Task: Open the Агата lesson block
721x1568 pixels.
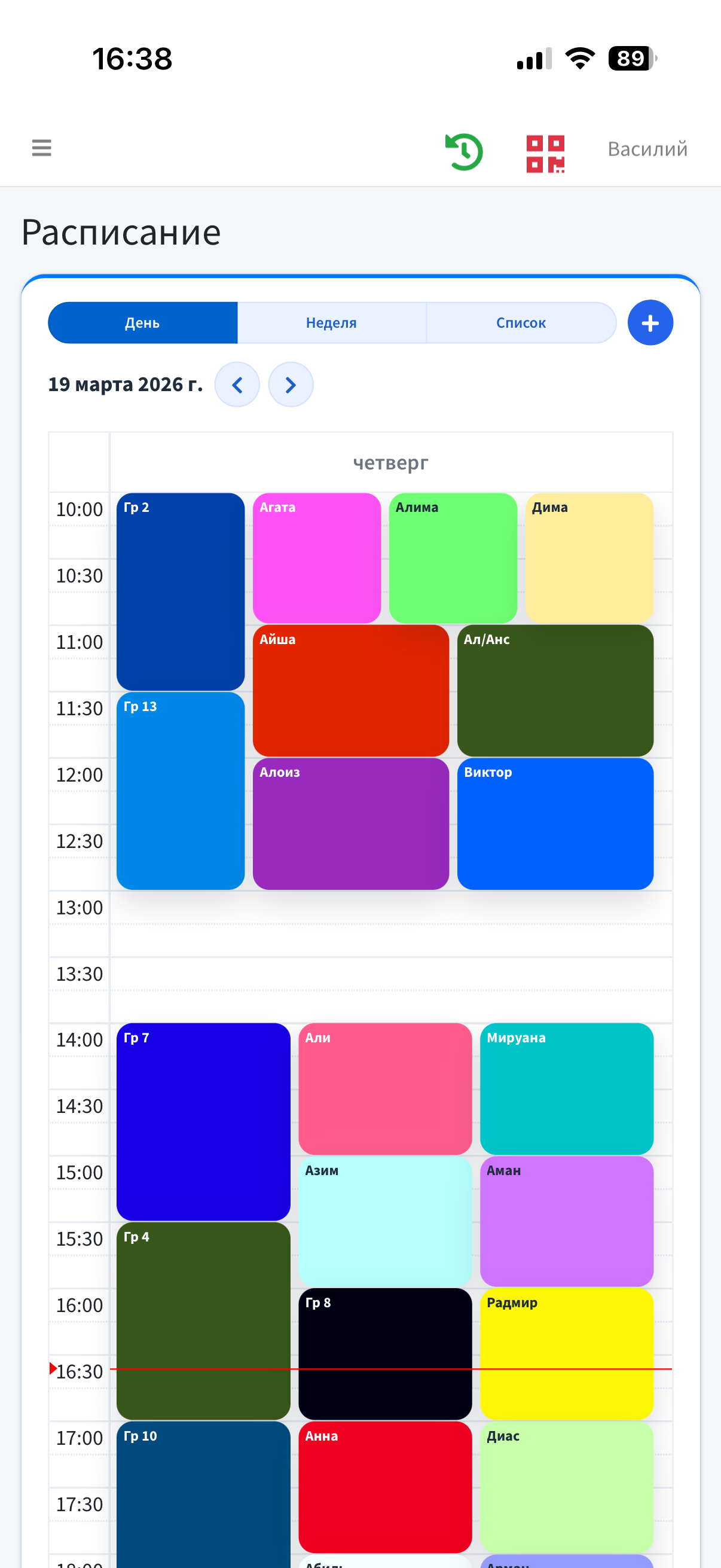Action: [x=316, y=557]
